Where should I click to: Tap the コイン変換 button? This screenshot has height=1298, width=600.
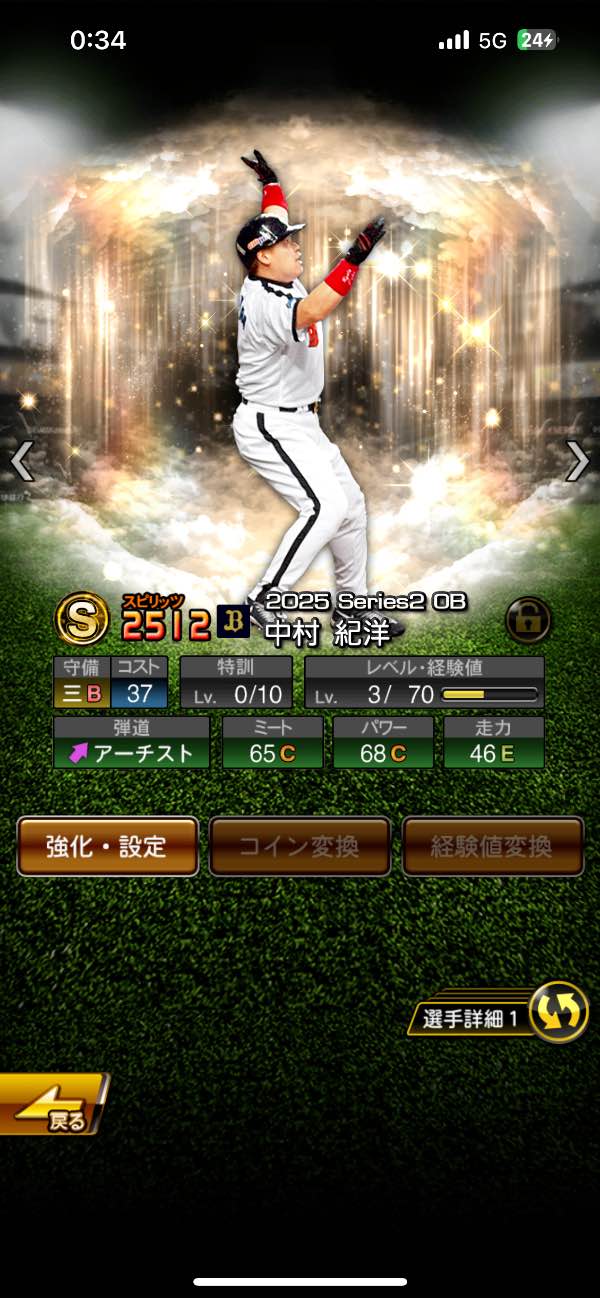click(x=299, y=846)
